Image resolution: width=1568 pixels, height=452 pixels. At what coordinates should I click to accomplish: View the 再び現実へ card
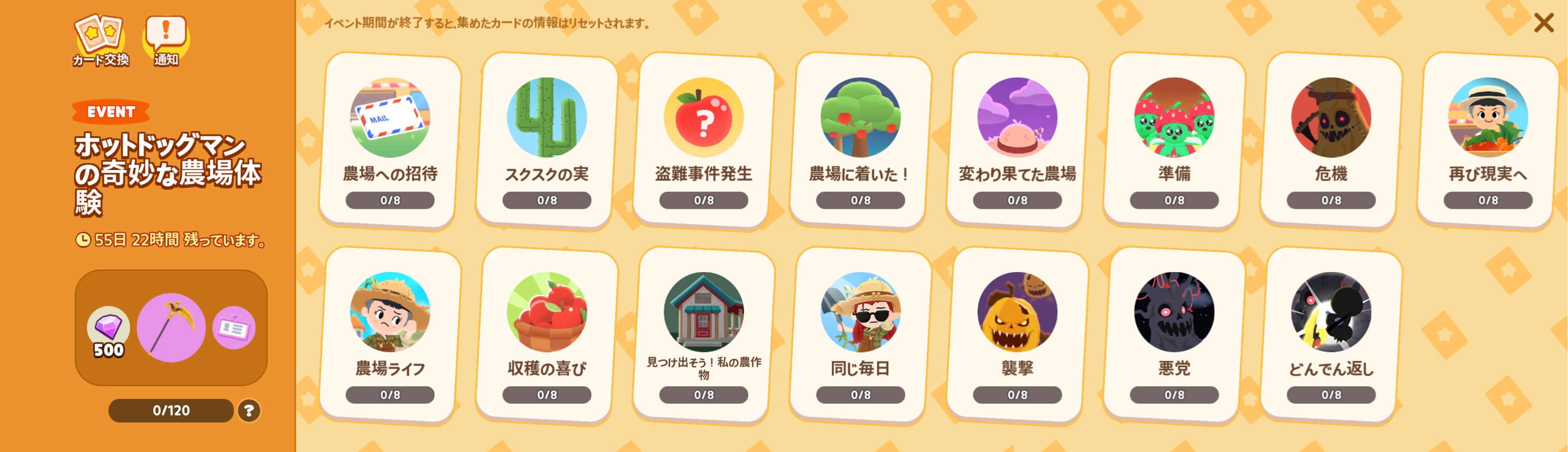(x=1488, y=140)
